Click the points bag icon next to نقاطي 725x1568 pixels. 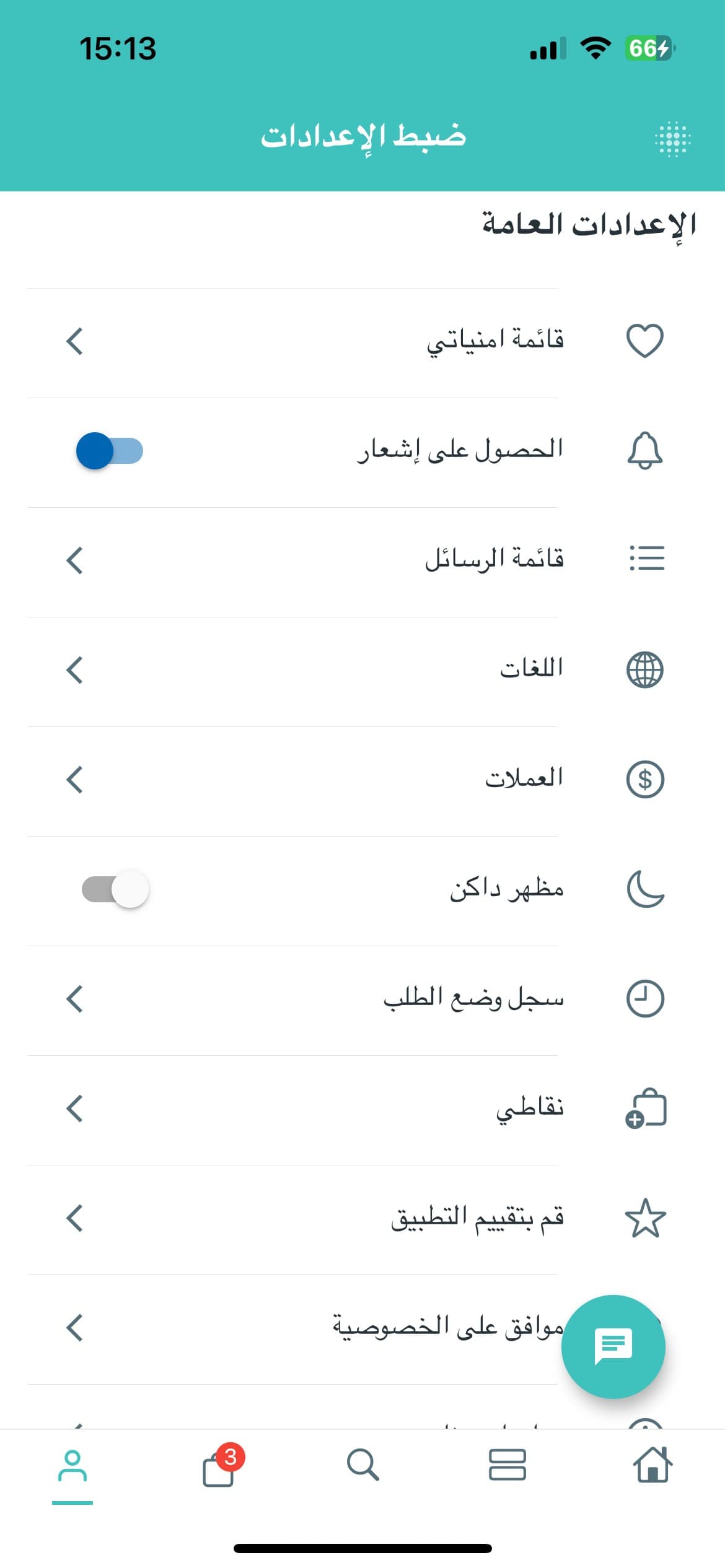[644, 1108]
